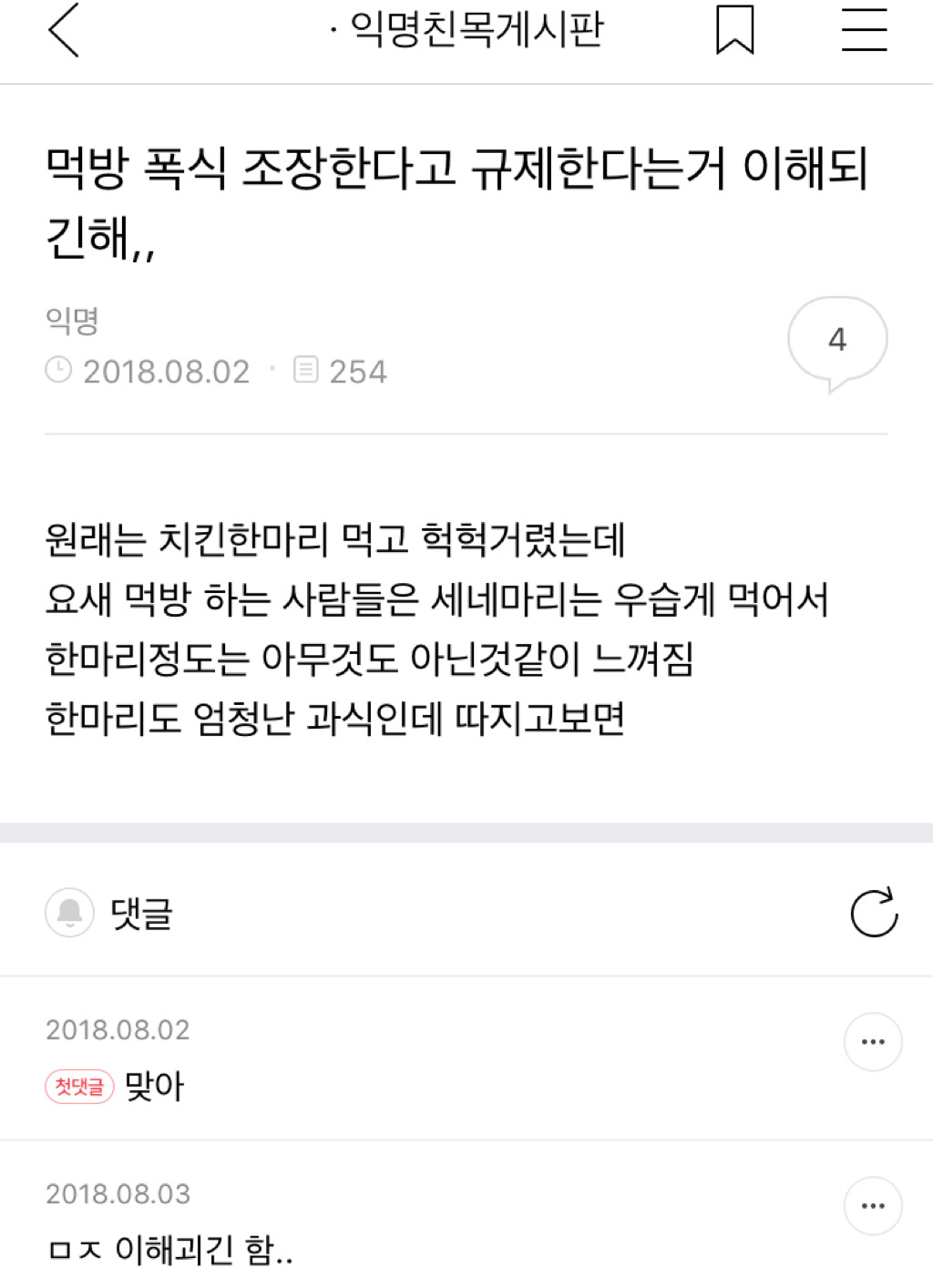Tap the comment bubble showing 4
Image resolution: width=933 pixels, height=1288 pixels.
(x=836, y=342)
